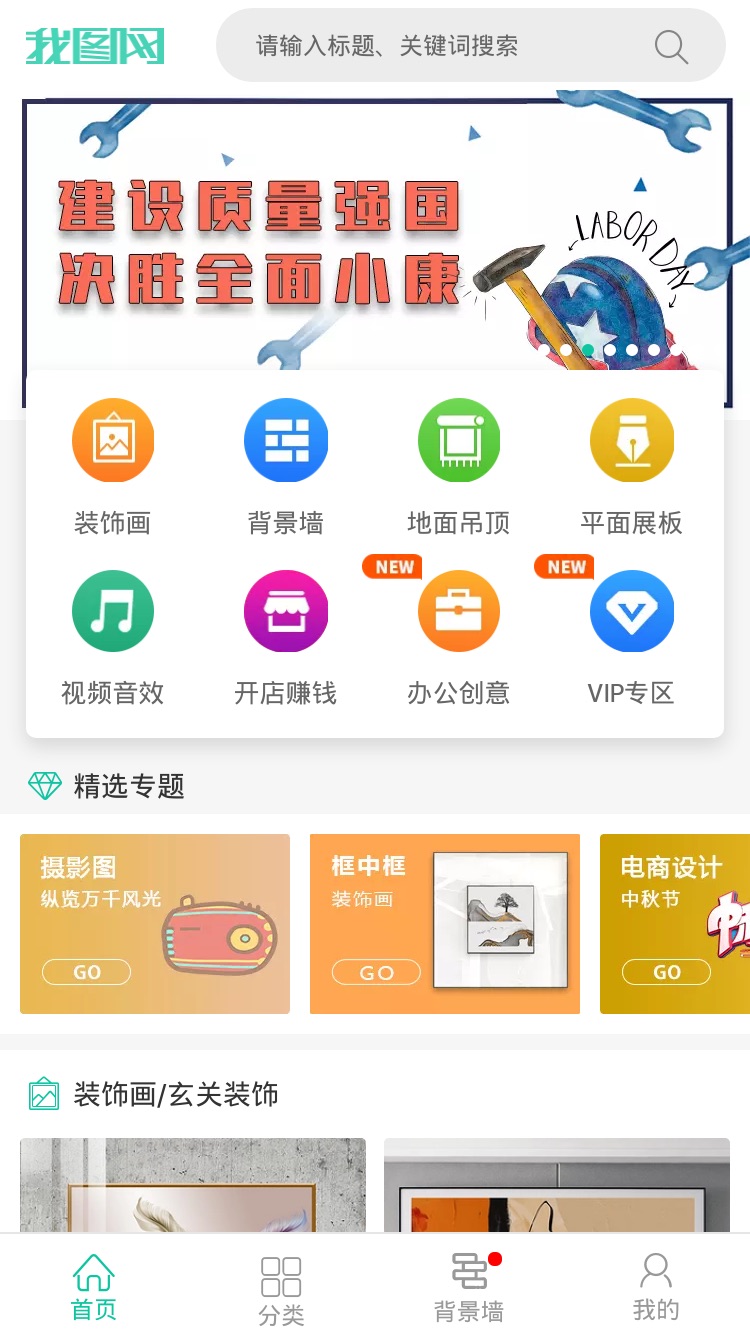Open the 背景墙 category icon
The width and height of the screenshot is (750, 1334).
point(286,441)
